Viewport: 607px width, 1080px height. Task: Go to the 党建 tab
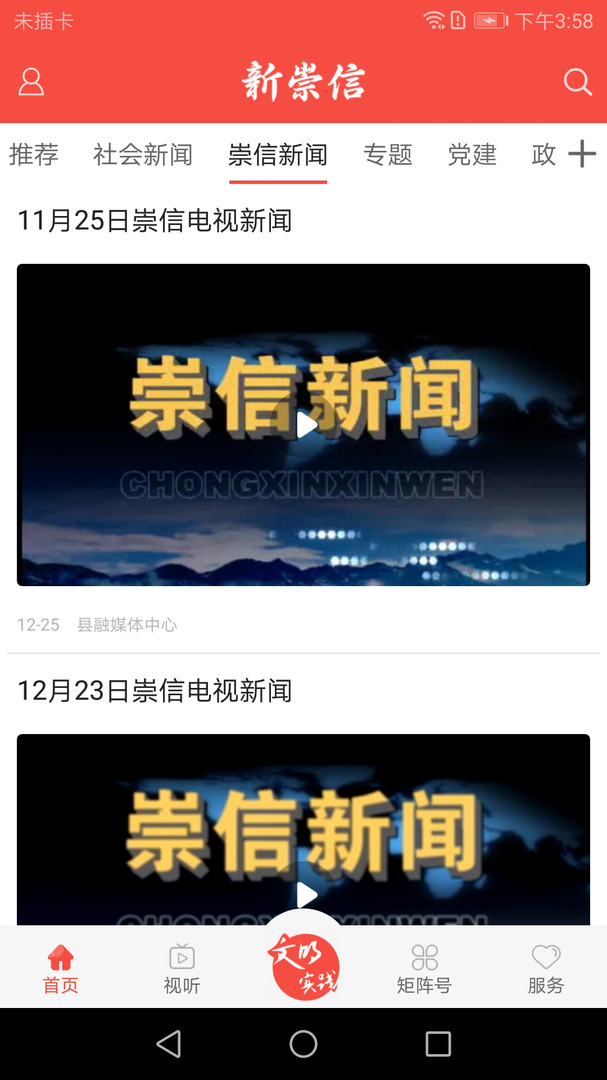pos(472,154)
